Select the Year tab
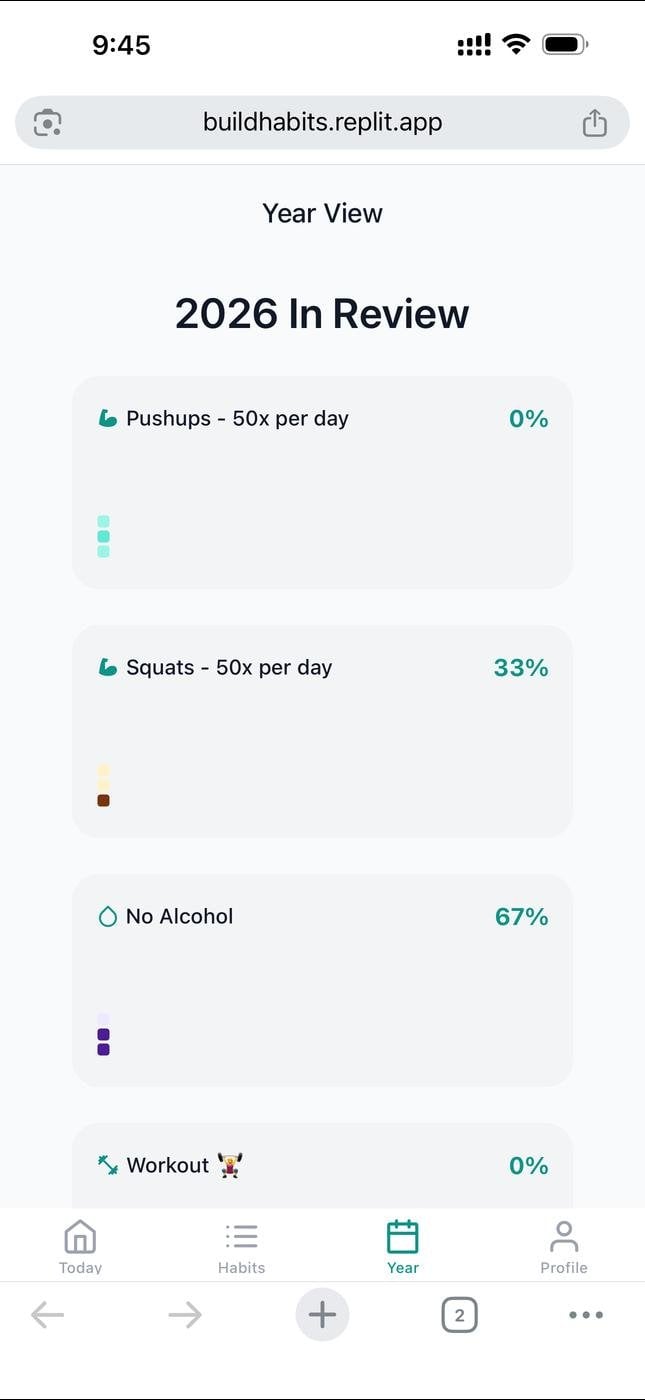The width and height of the screenshot is (645, 1400). (402, 1246)
